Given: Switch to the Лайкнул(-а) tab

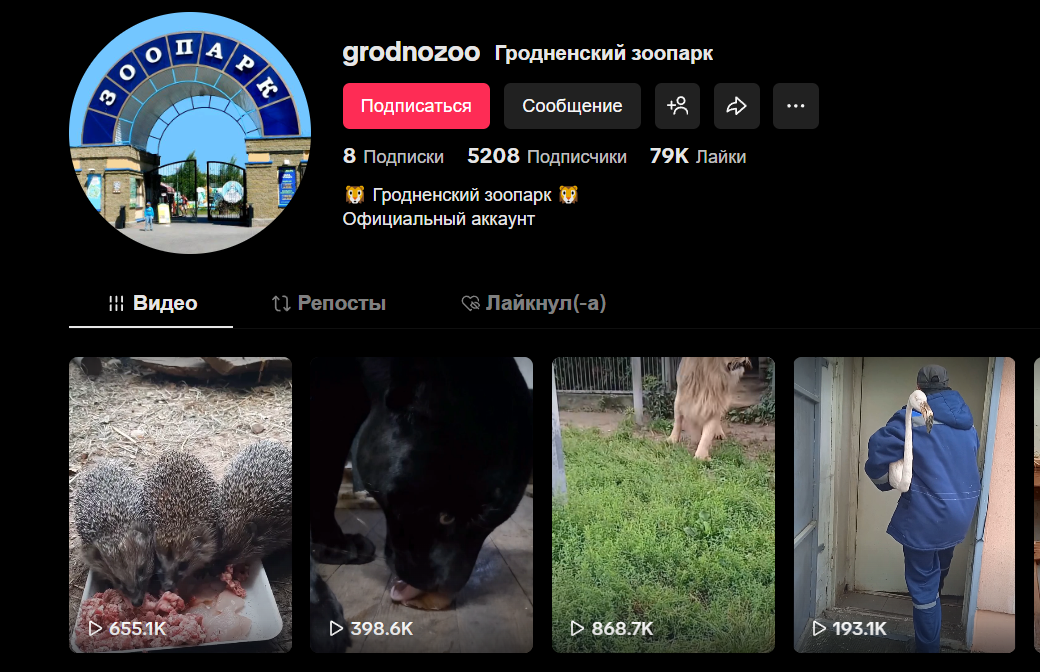Looking at the screenshot, I should tap(534, 303).
